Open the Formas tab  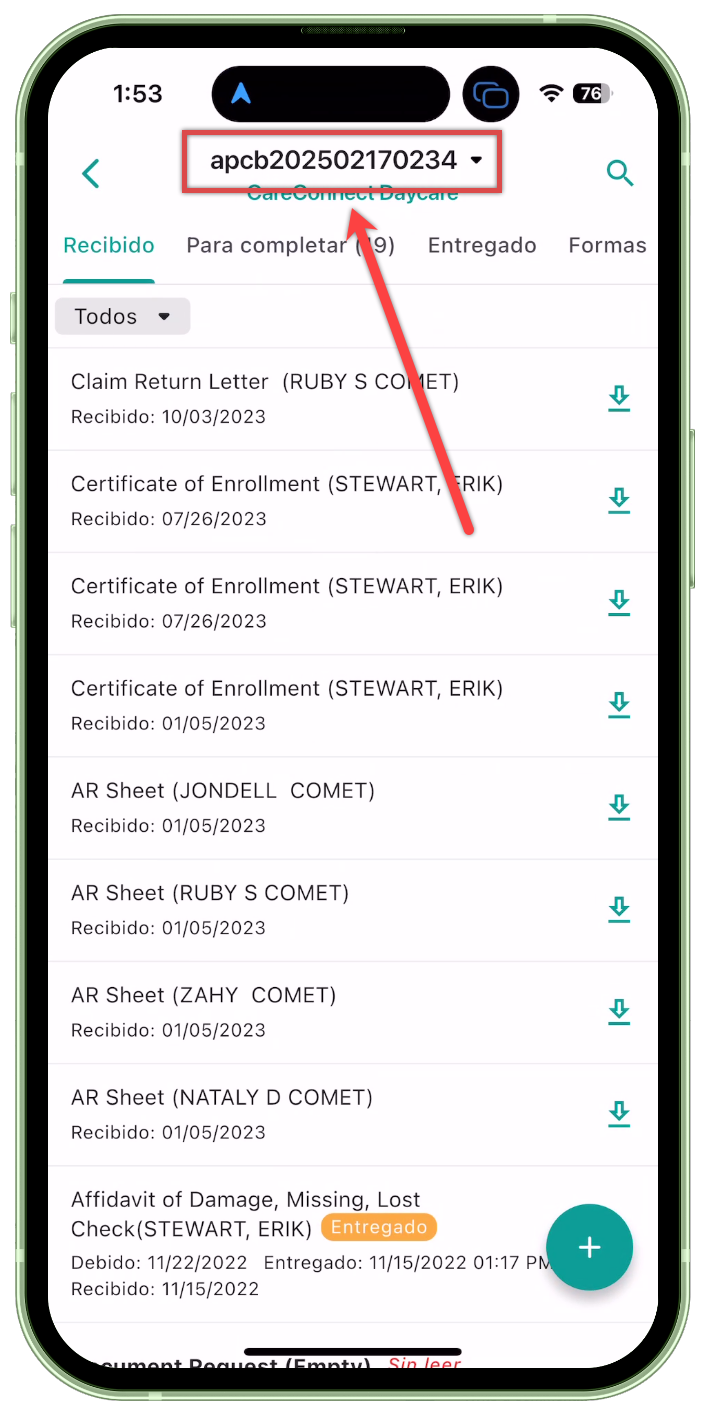[607, 245]
